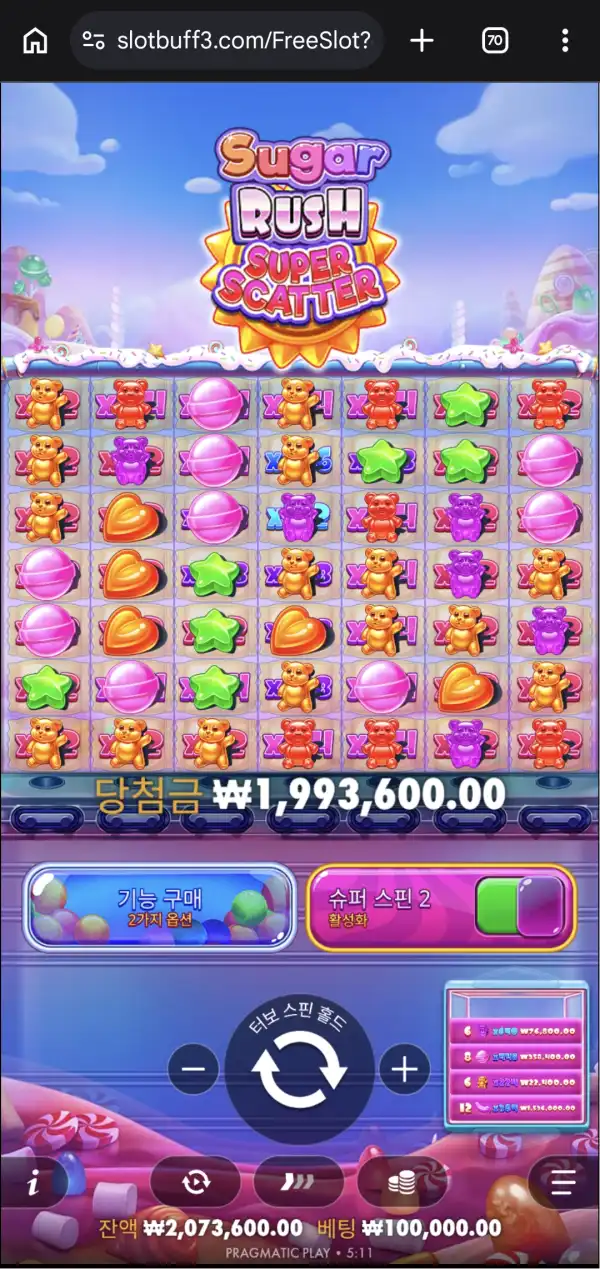Go to the browser home page
600x1269 pixels.
coord(36,41)
